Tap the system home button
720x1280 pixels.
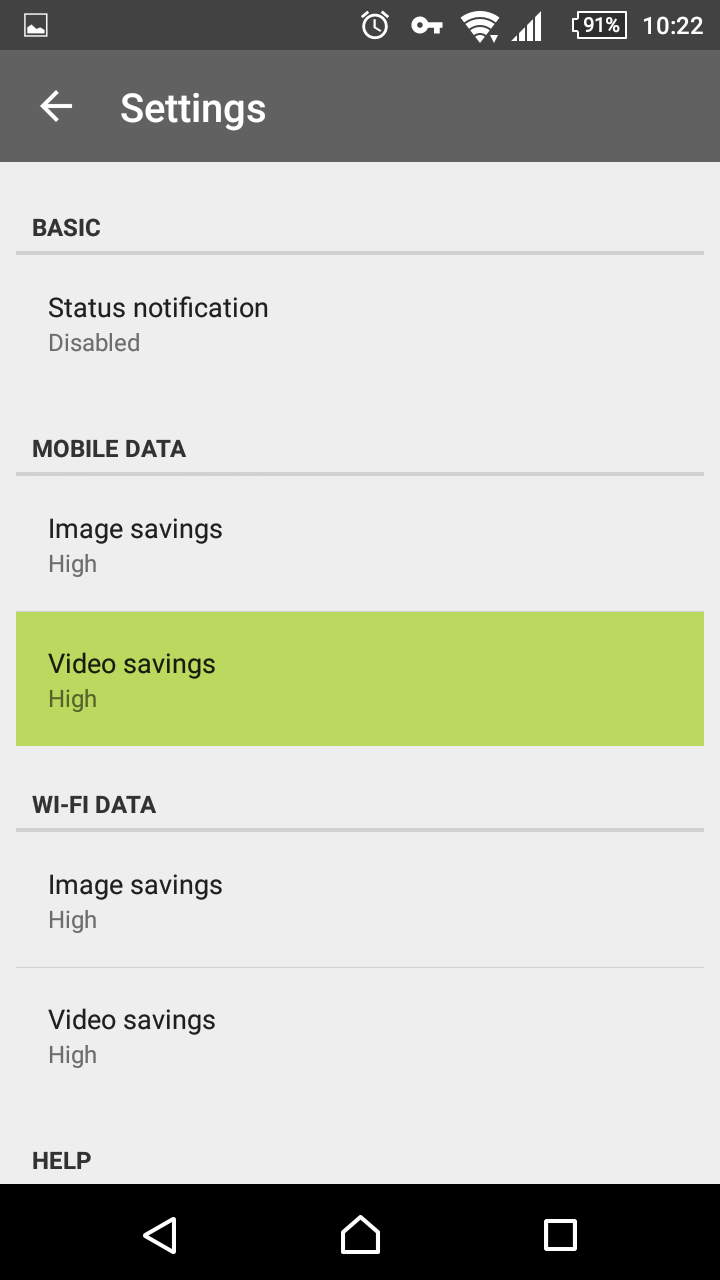(360, 1235)
